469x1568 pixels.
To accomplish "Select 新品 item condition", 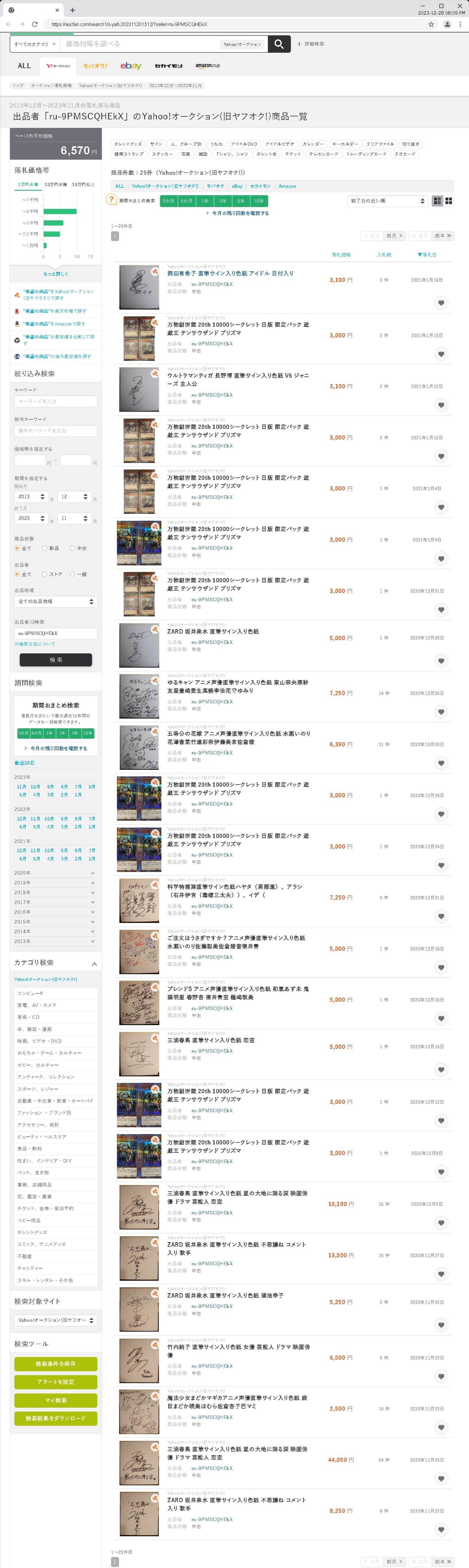I will coord(44,549).
